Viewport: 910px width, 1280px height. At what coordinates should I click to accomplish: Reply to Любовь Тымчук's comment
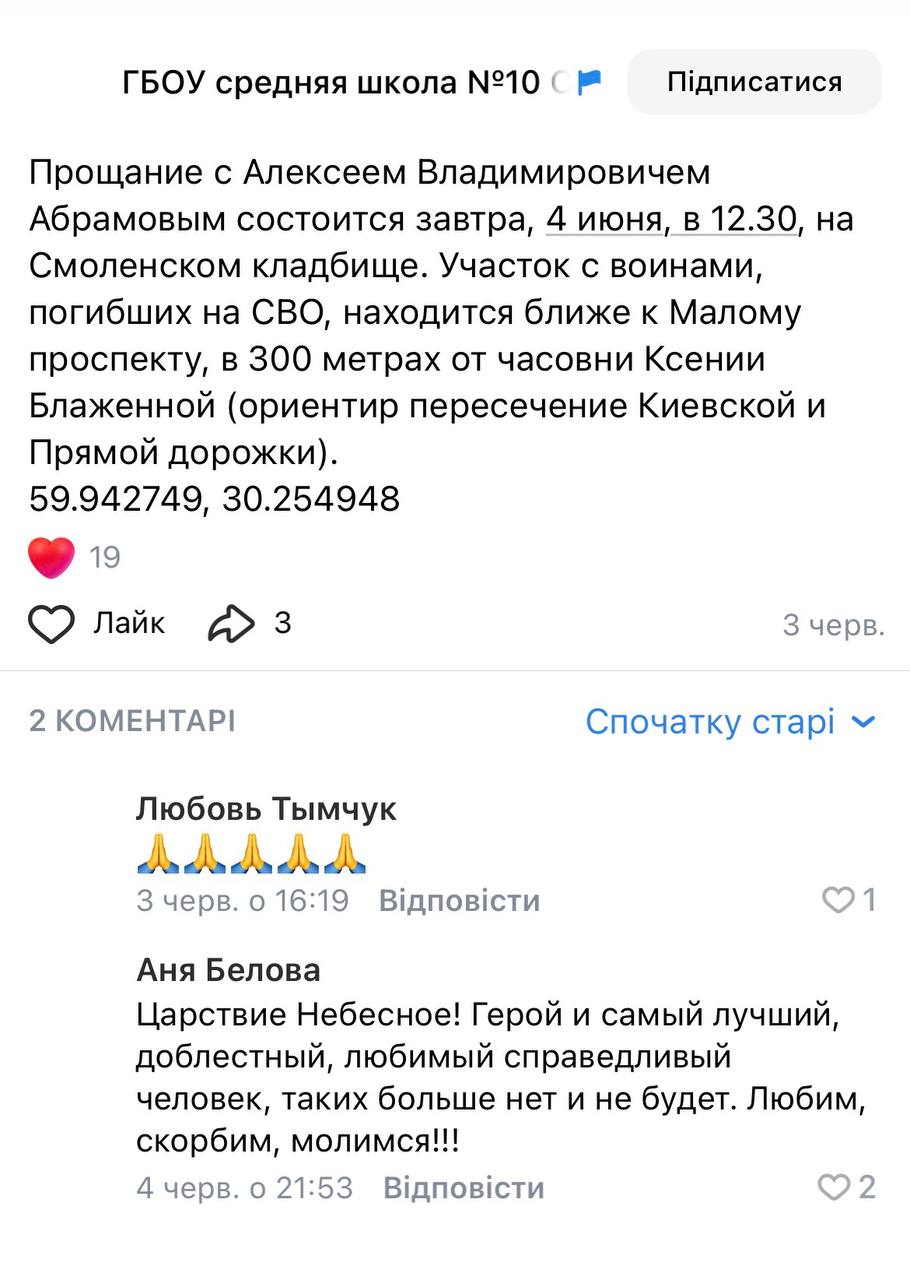click(459, 900)
